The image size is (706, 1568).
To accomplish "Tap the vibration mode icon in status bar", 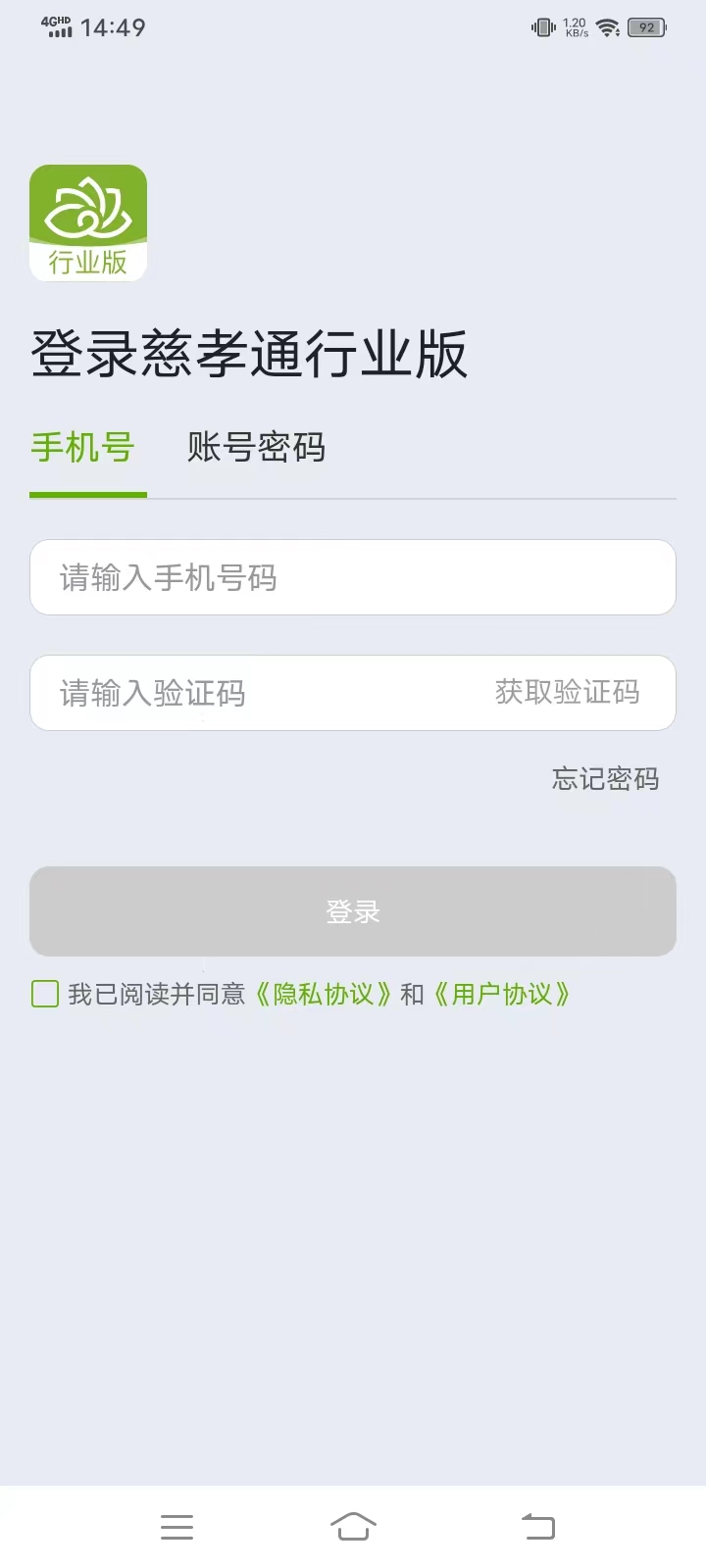I will tap(542, 28).
